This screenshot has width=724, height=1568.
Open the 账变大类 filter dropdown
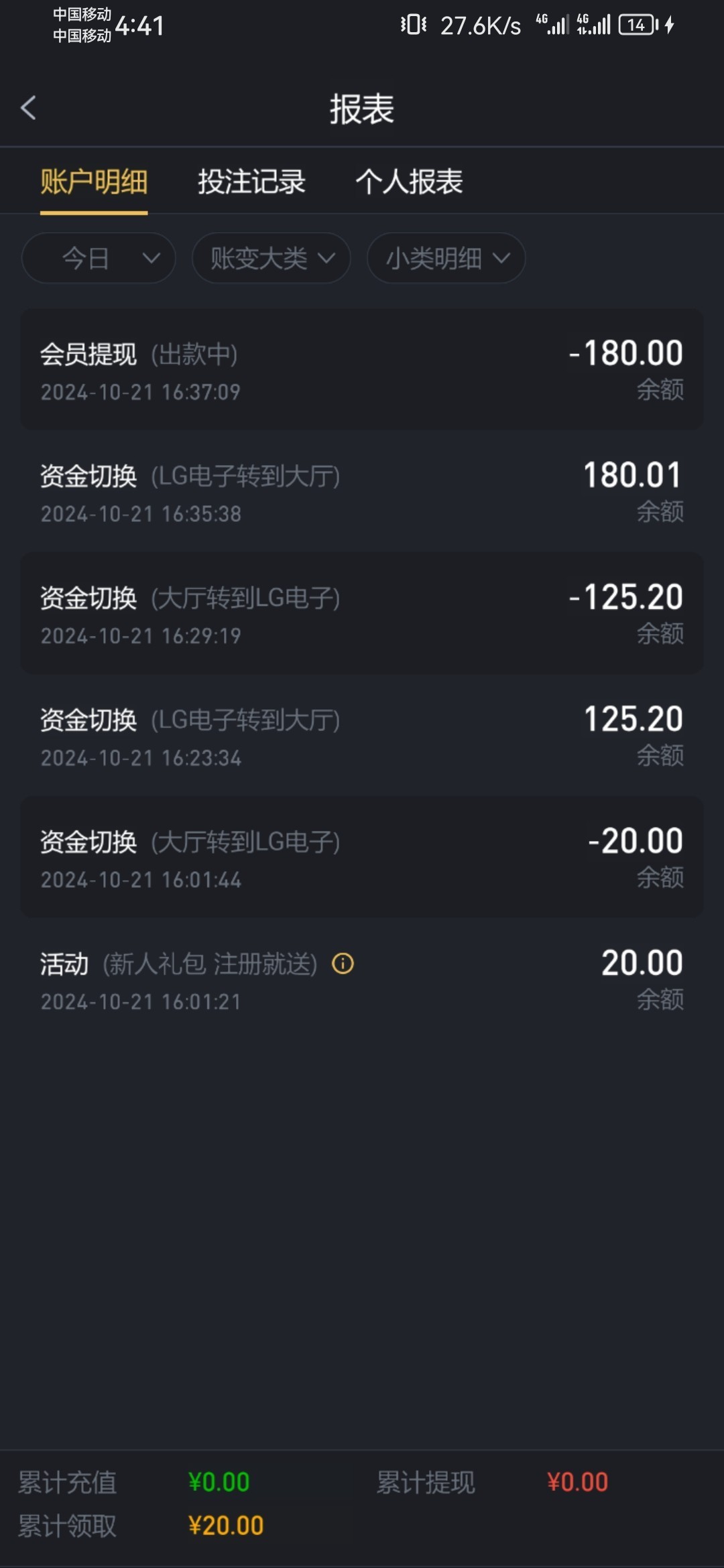(271, 258)
